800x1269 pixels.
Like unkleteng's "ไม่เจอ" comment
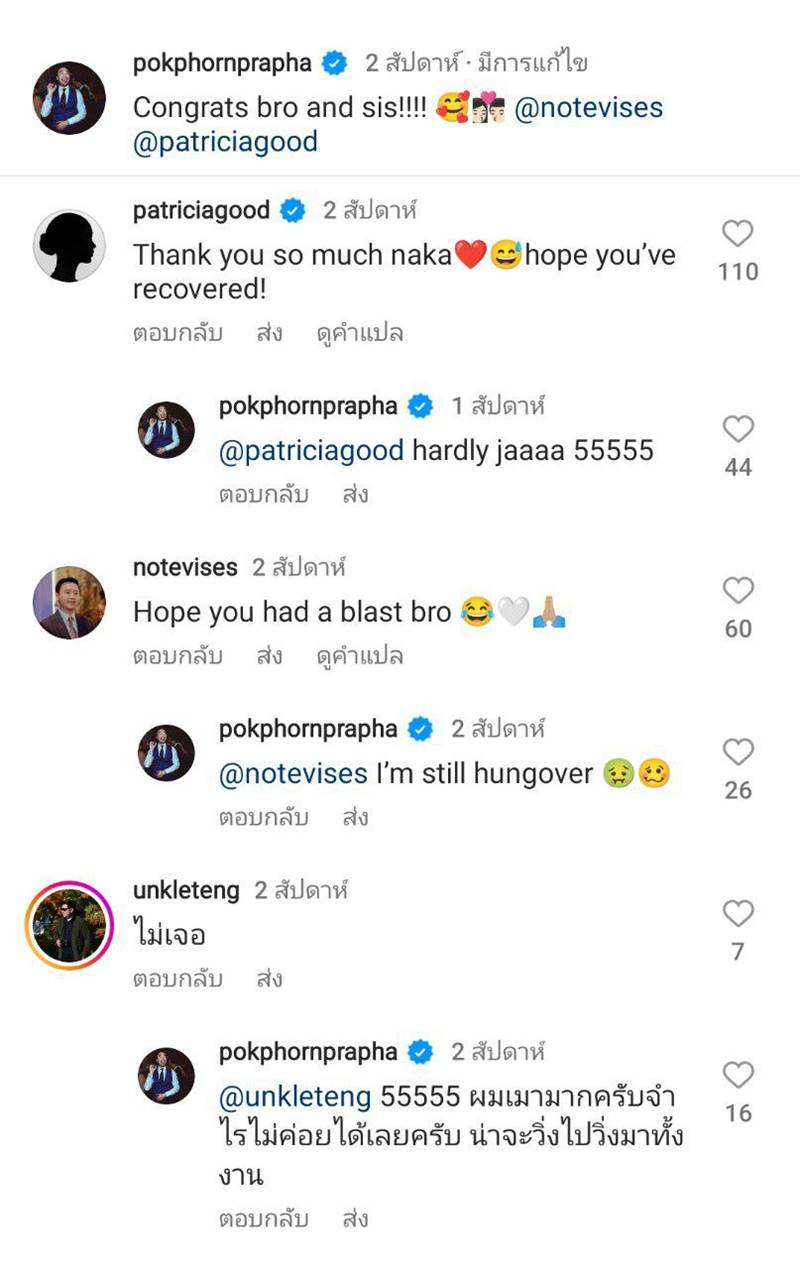pyautogui.click(x=738, y=914)
